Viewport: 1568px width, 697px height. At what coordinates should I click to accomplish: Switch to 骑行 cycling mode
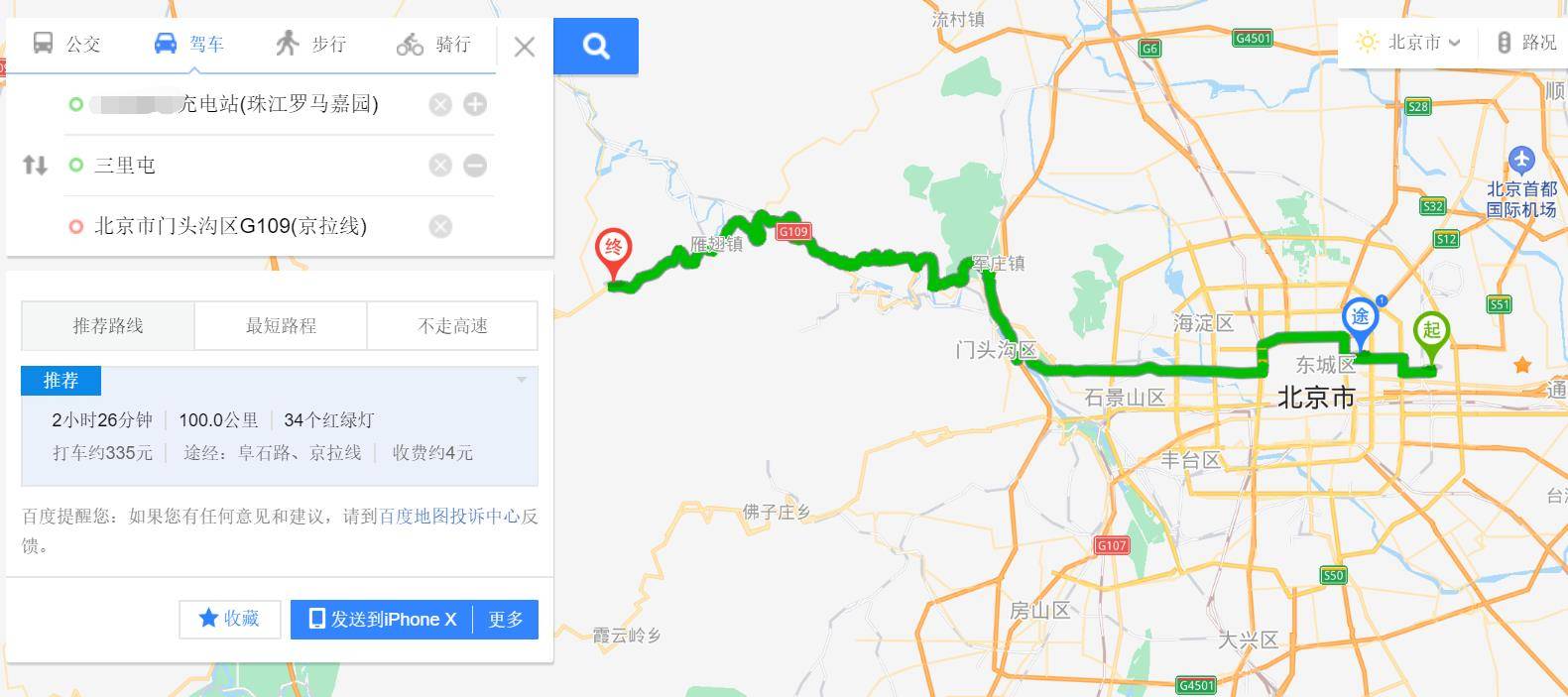point(433,44)
